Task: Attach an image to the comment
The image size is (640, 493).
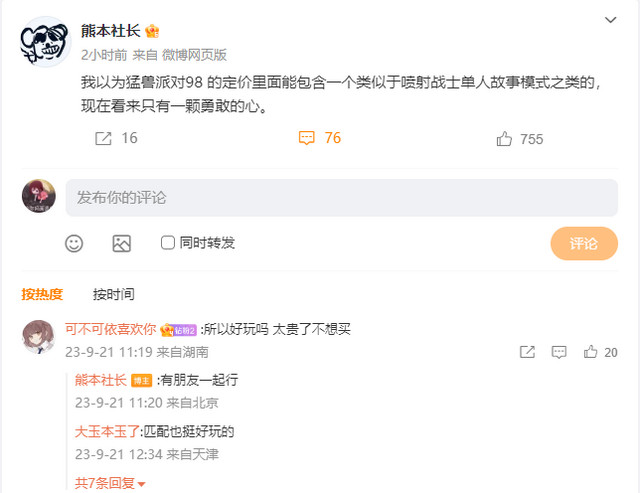Action: (x=122, y=243)
